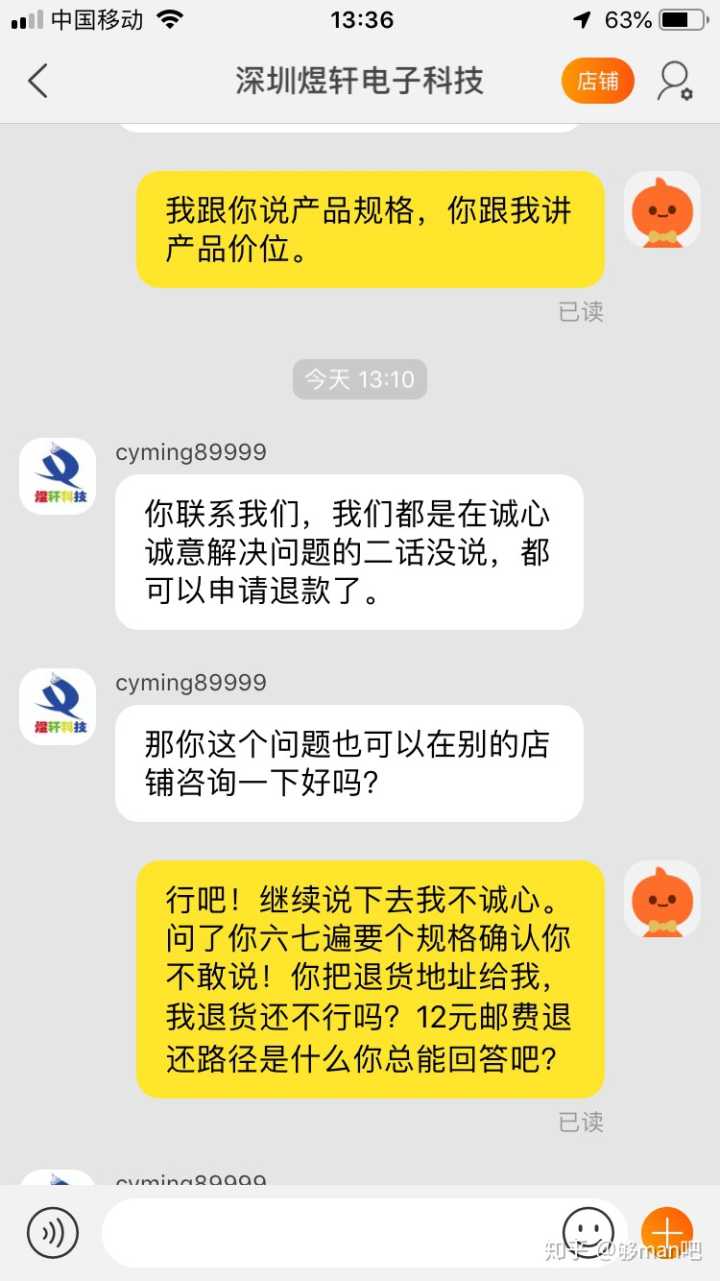720x1281 pixels.
Task: Open the plus attachments menu
Action: tap(666, 1232)
